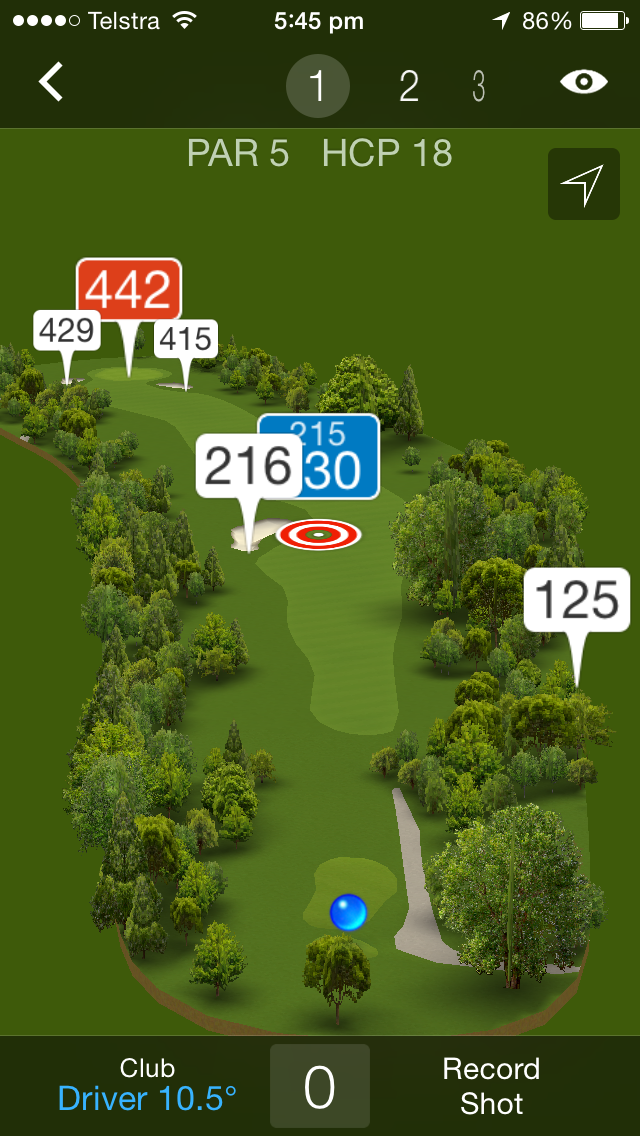Viewport: 640px width, 1136px height.
Task: Open the shot count box showing 0
Action: click(x=320, y=1085)
